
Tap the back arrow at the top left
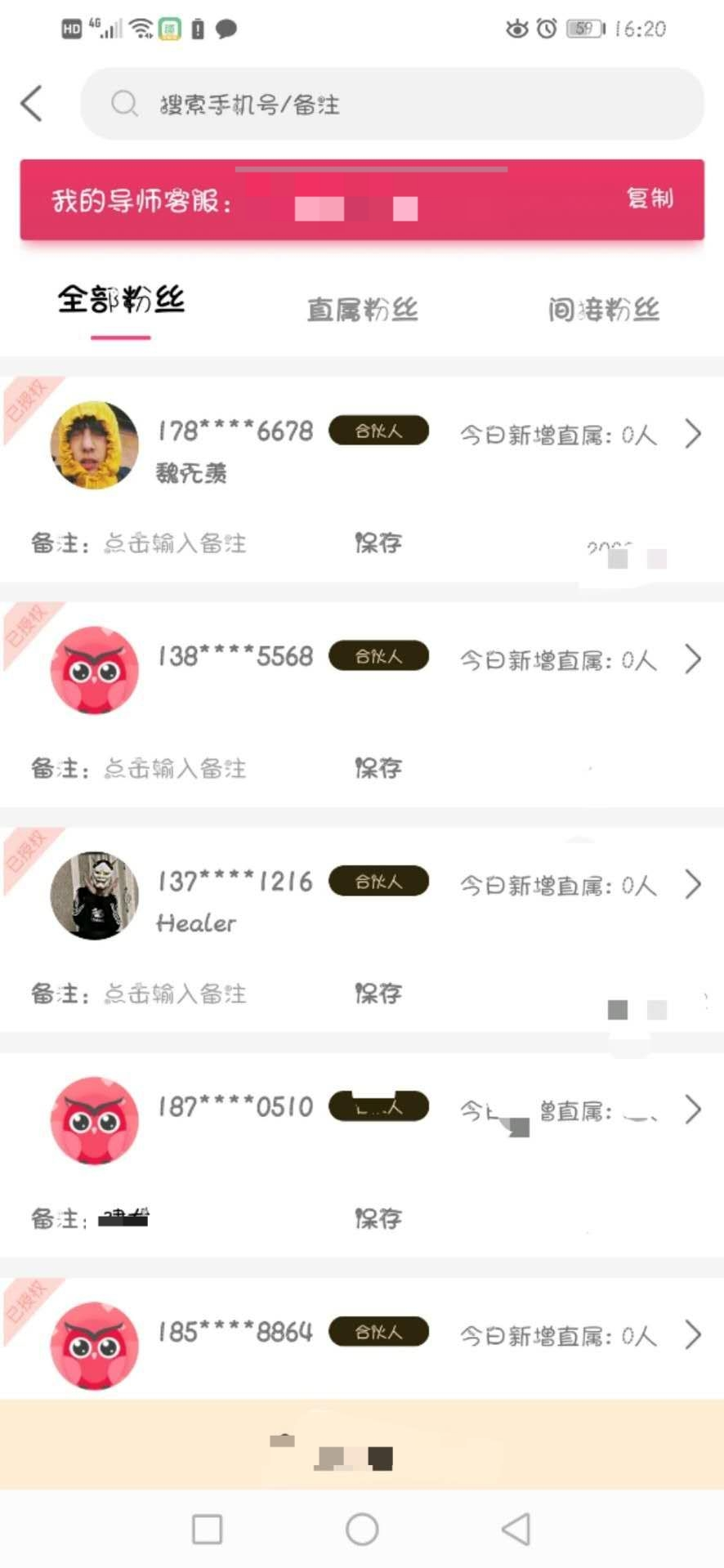click(x=31, y=104)
